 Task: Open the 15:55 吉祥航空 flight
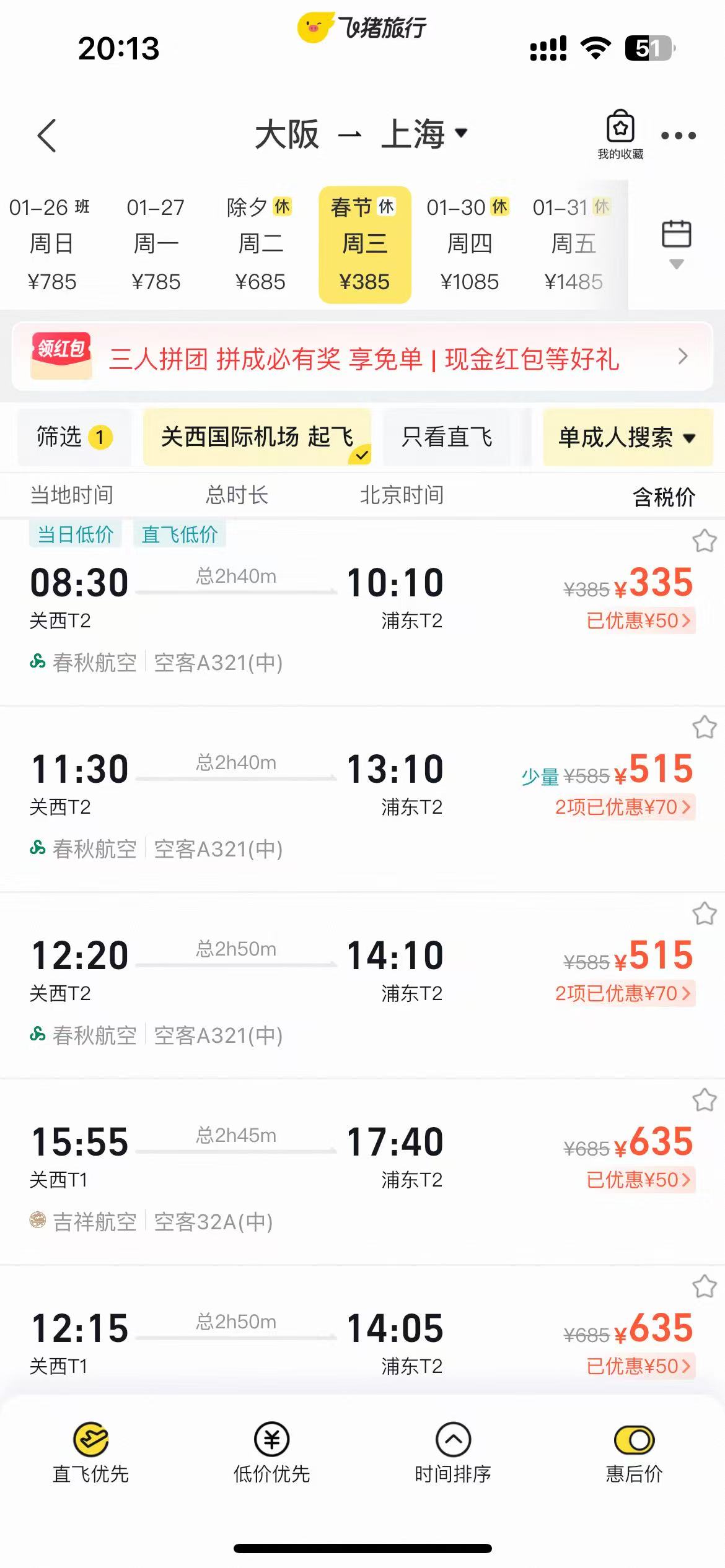tap(362, 1172)
